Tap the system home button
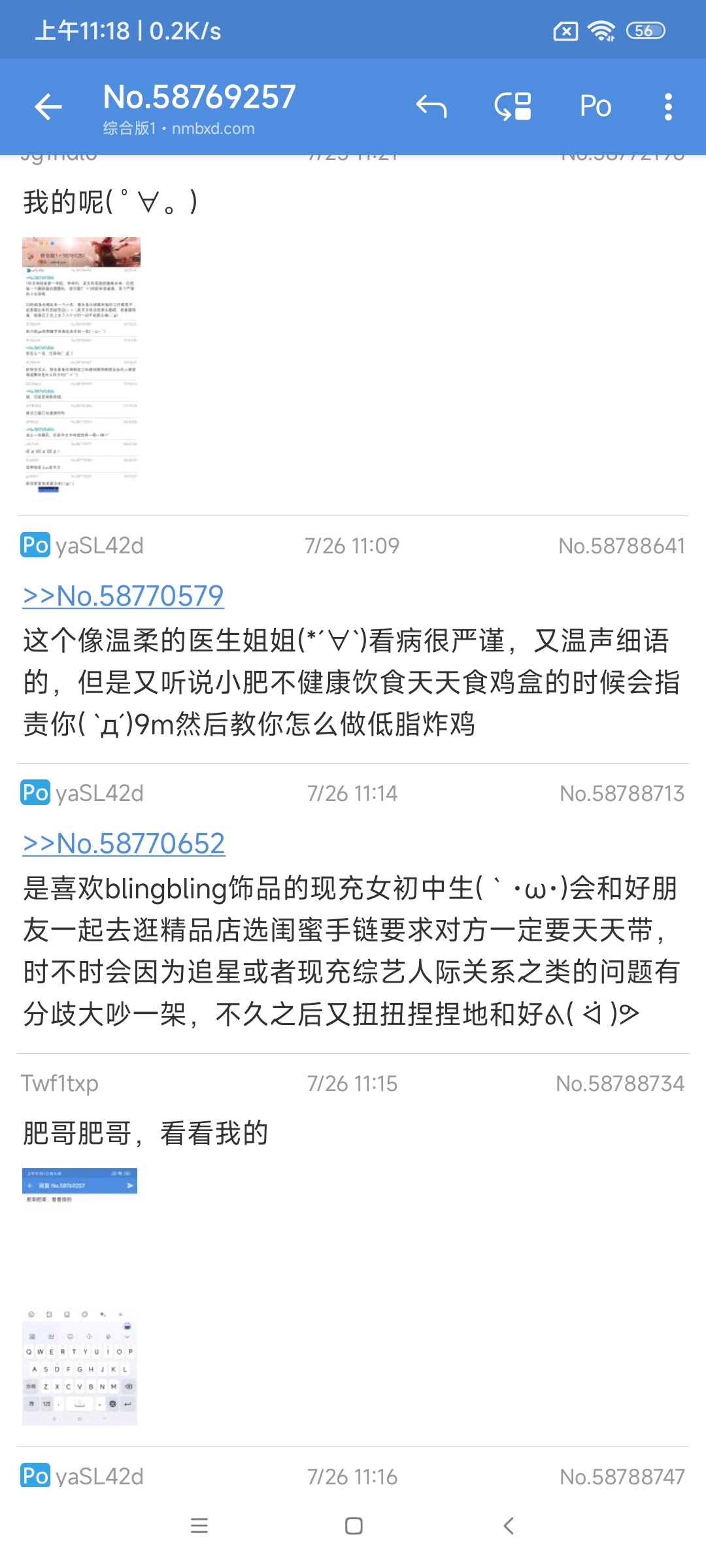 coord(354,1526)
